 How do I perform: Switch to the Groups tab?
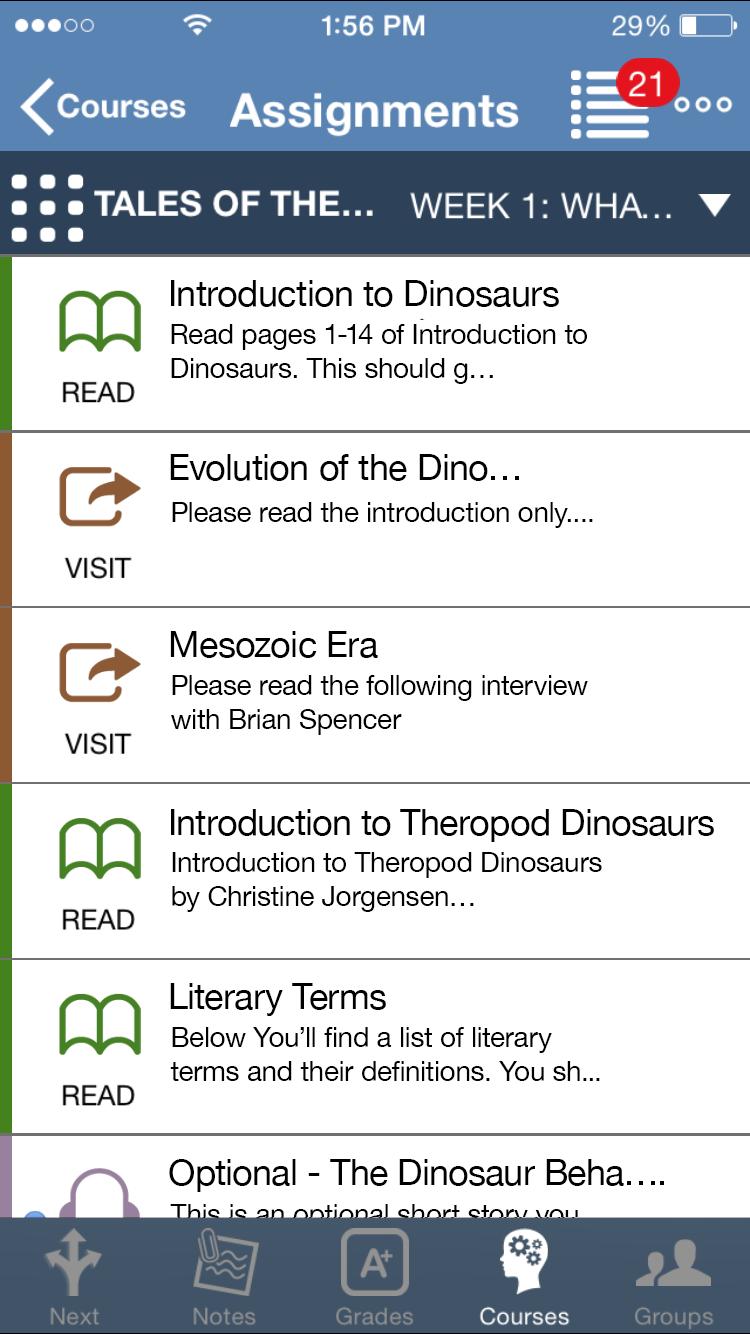click(x=673, y=1277)
